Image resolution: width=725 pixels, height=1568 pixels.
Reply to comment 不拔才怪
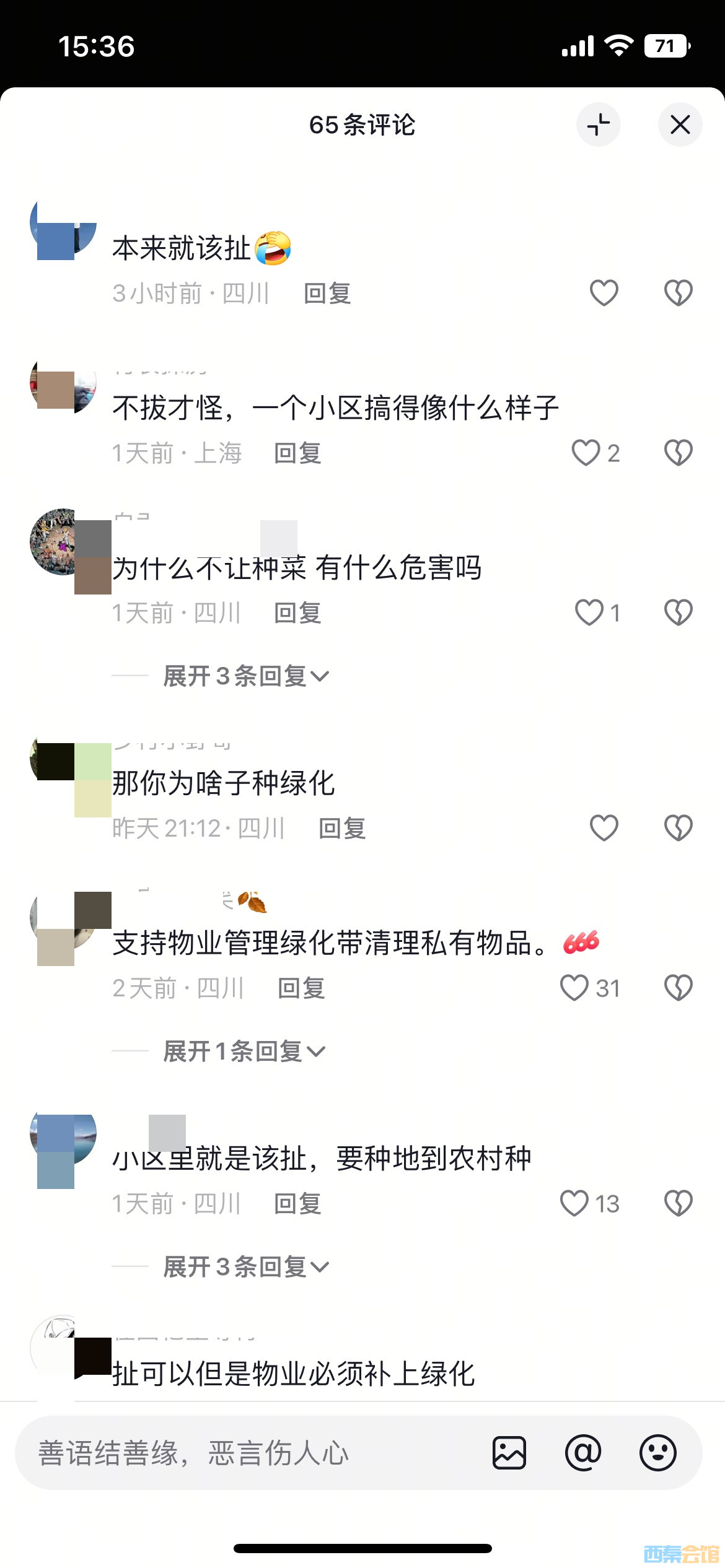coord(297,453)
